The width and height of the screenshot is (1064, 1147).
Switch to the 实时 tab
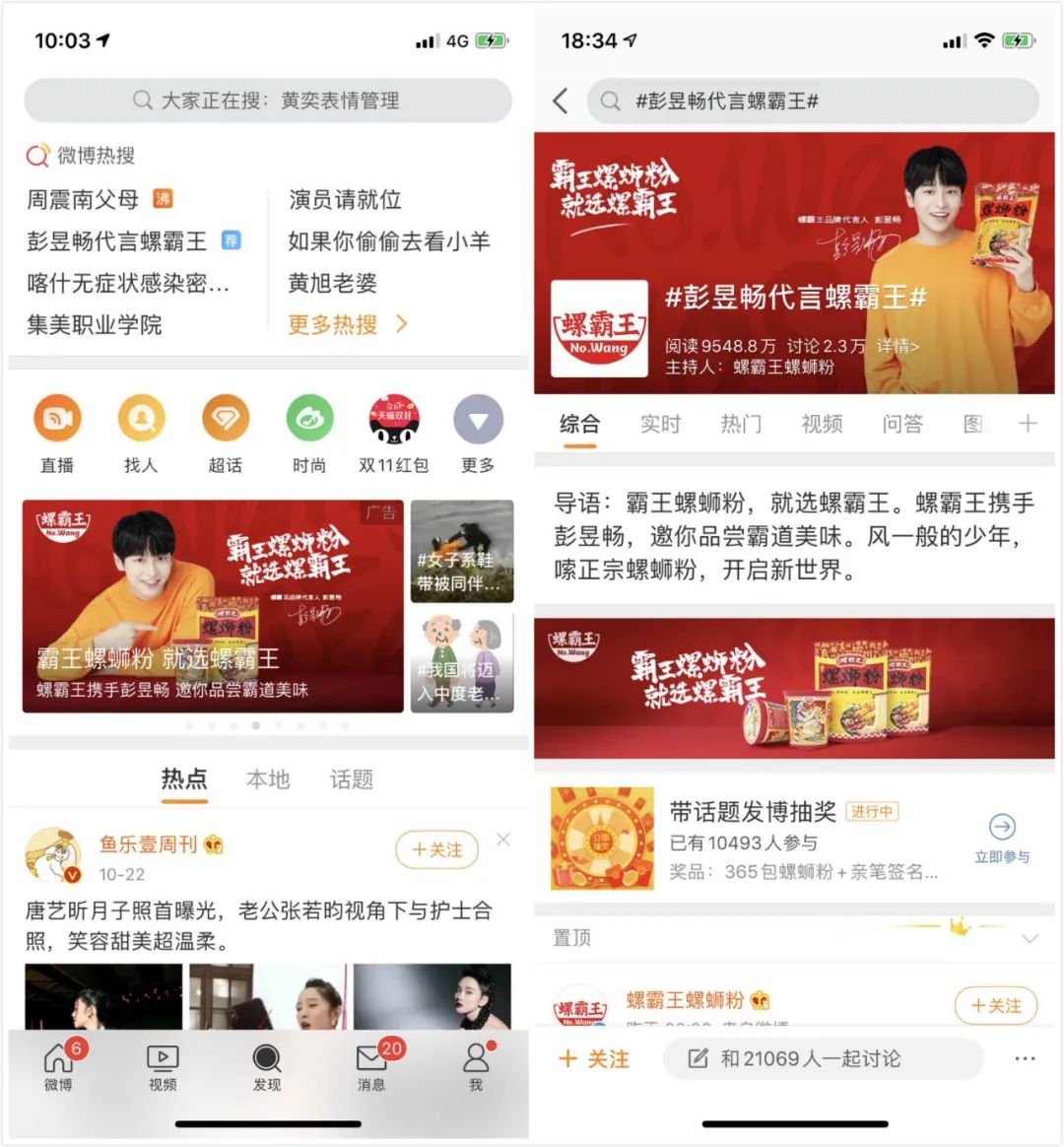(x=659, y=424)
